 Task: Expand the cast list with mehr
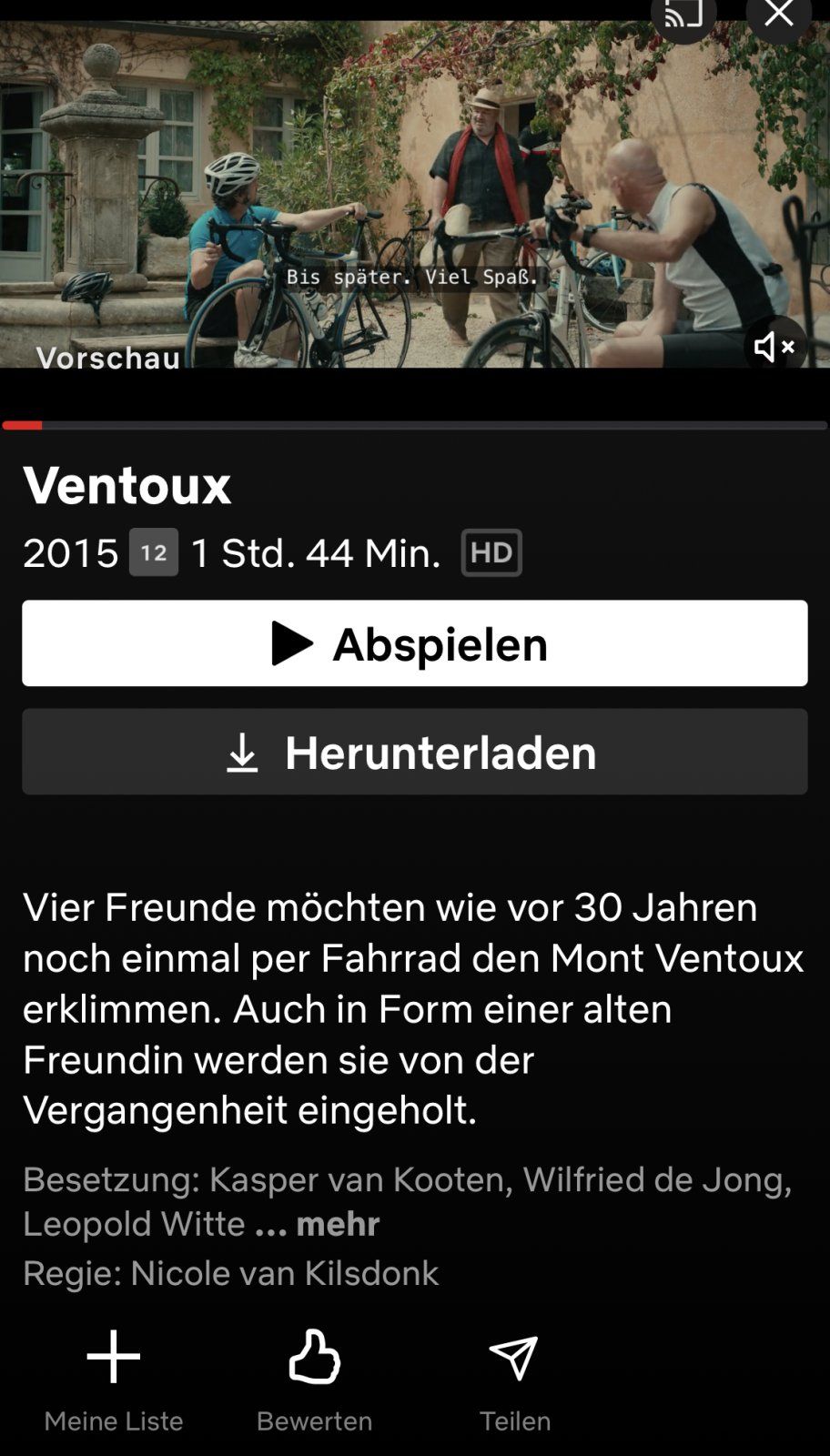[x=318, y=1224]
